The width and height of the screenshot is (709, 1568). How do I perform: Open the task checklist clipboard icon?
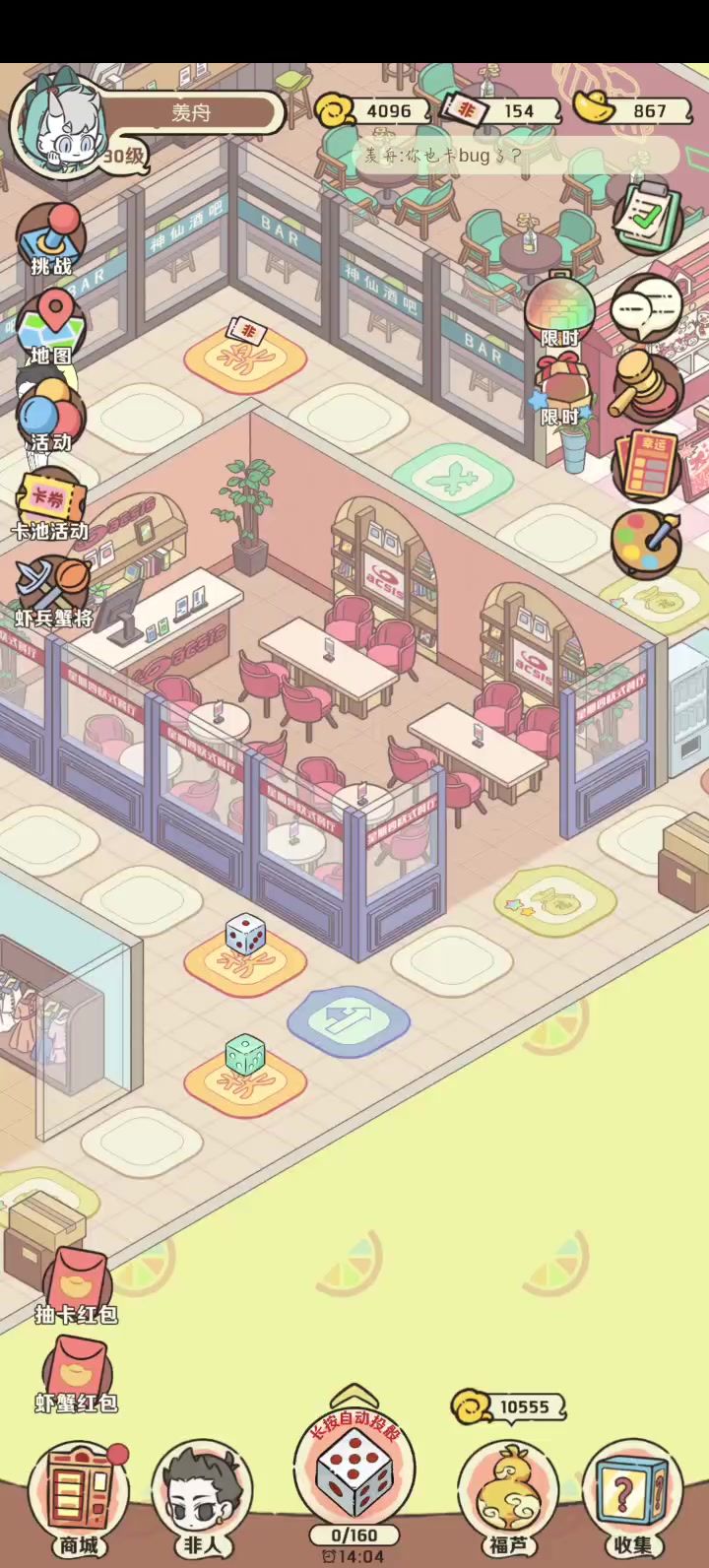point(647,216)
